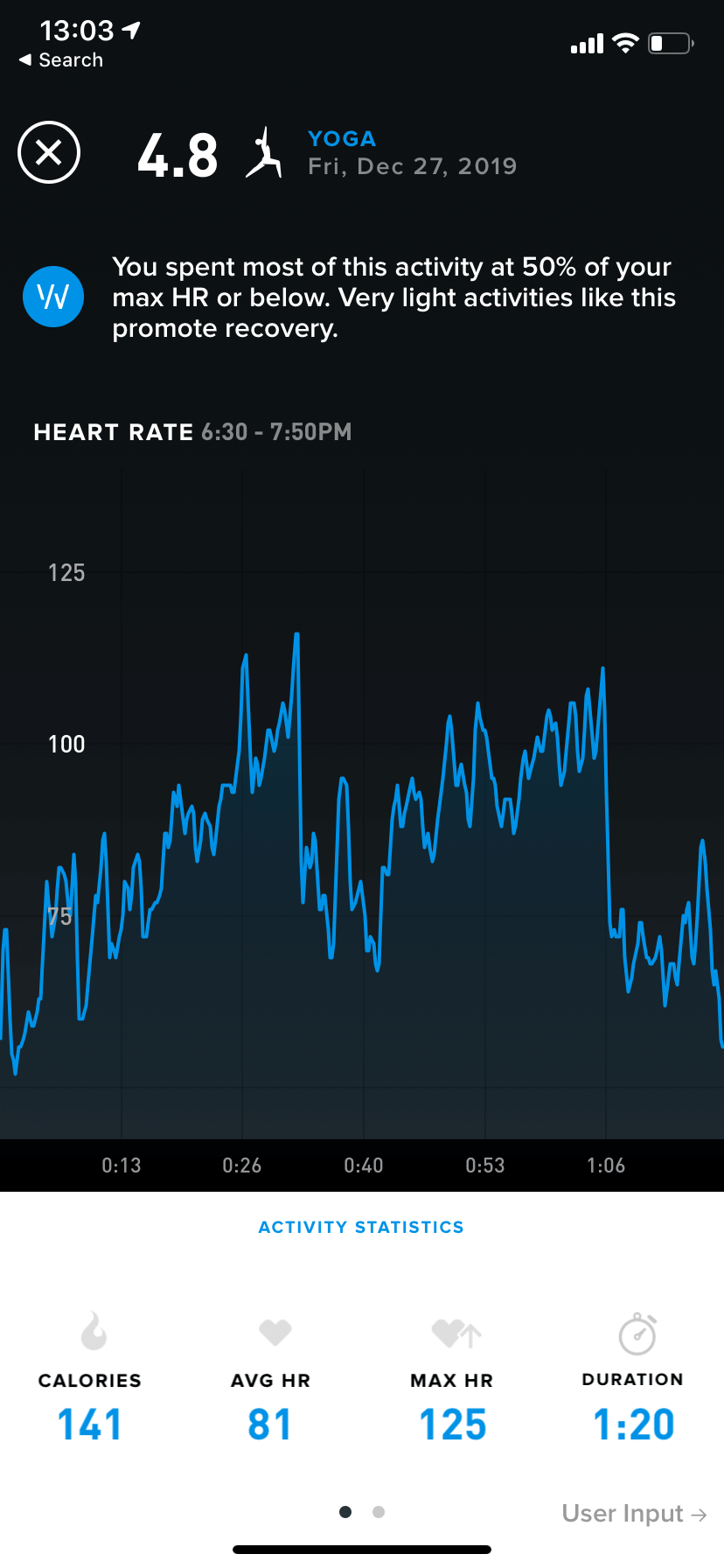Close the activity detail view

[x=48, y=152]
